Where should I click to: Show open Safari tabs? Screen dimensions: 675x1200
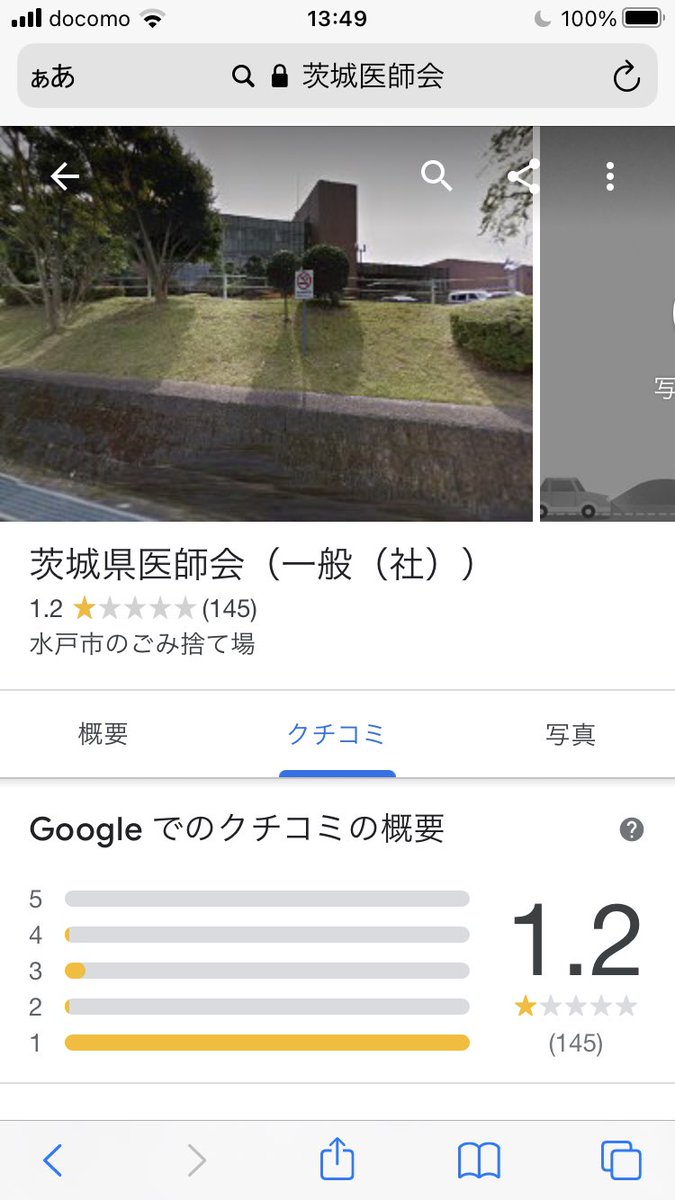coord(621,1160)
